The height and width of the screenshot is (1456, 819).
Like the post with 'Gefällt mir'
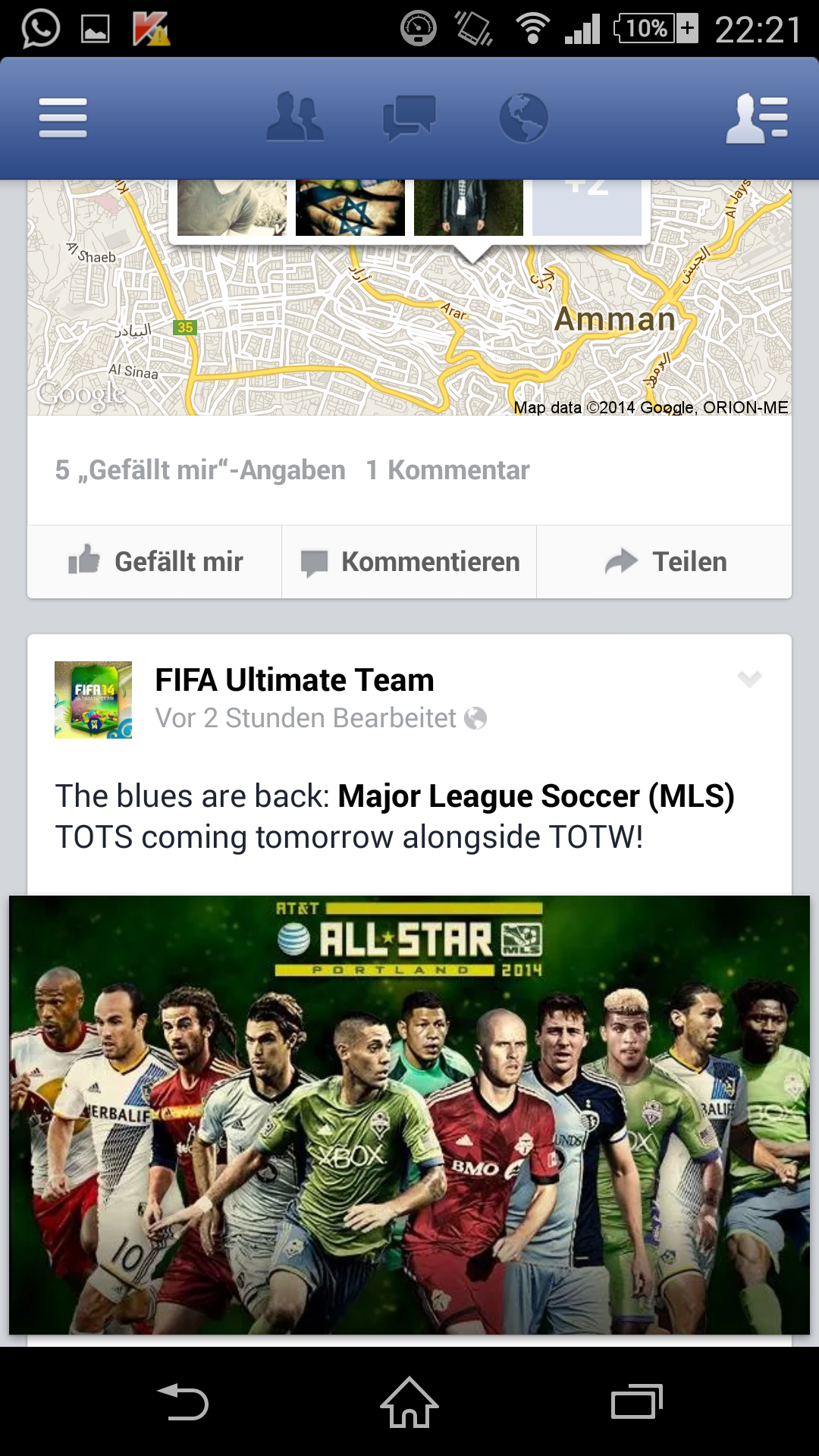(x=155, y=562)
